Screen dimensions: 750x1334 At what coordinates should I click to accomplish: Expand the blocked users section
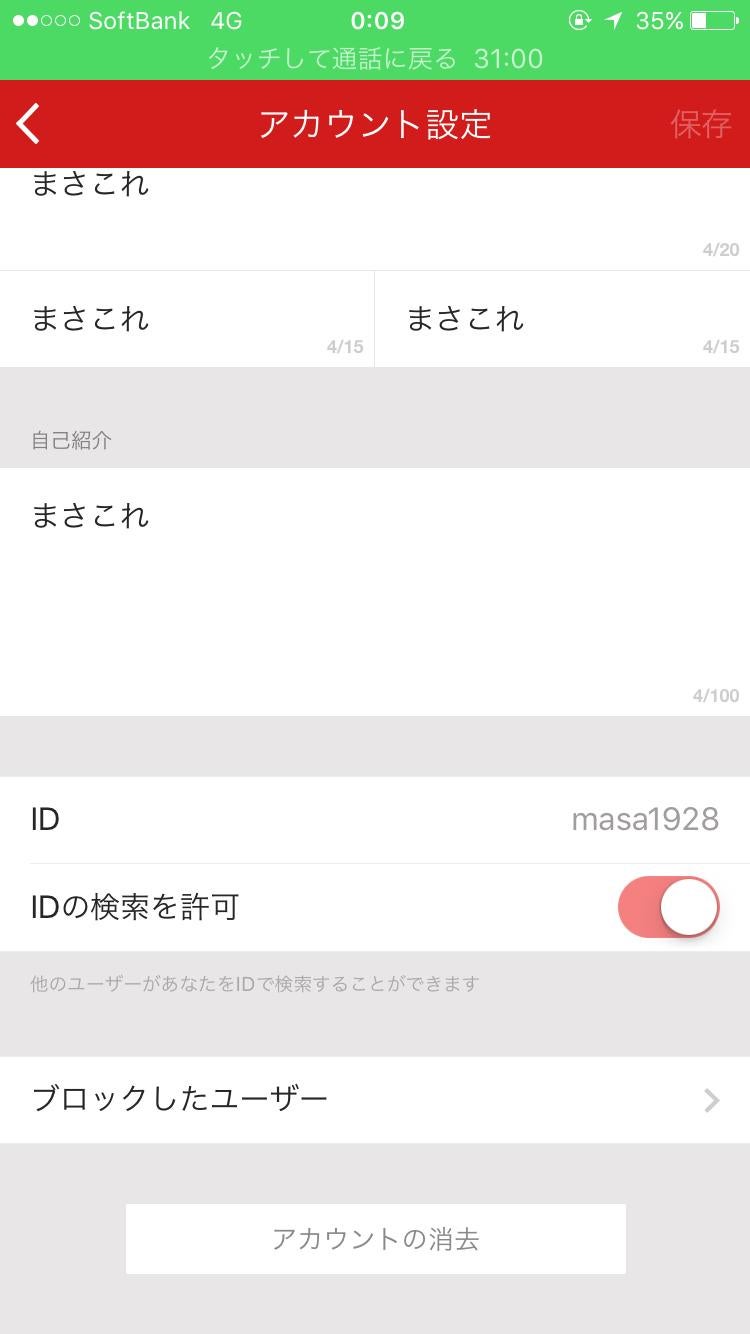coord(375,1100)
